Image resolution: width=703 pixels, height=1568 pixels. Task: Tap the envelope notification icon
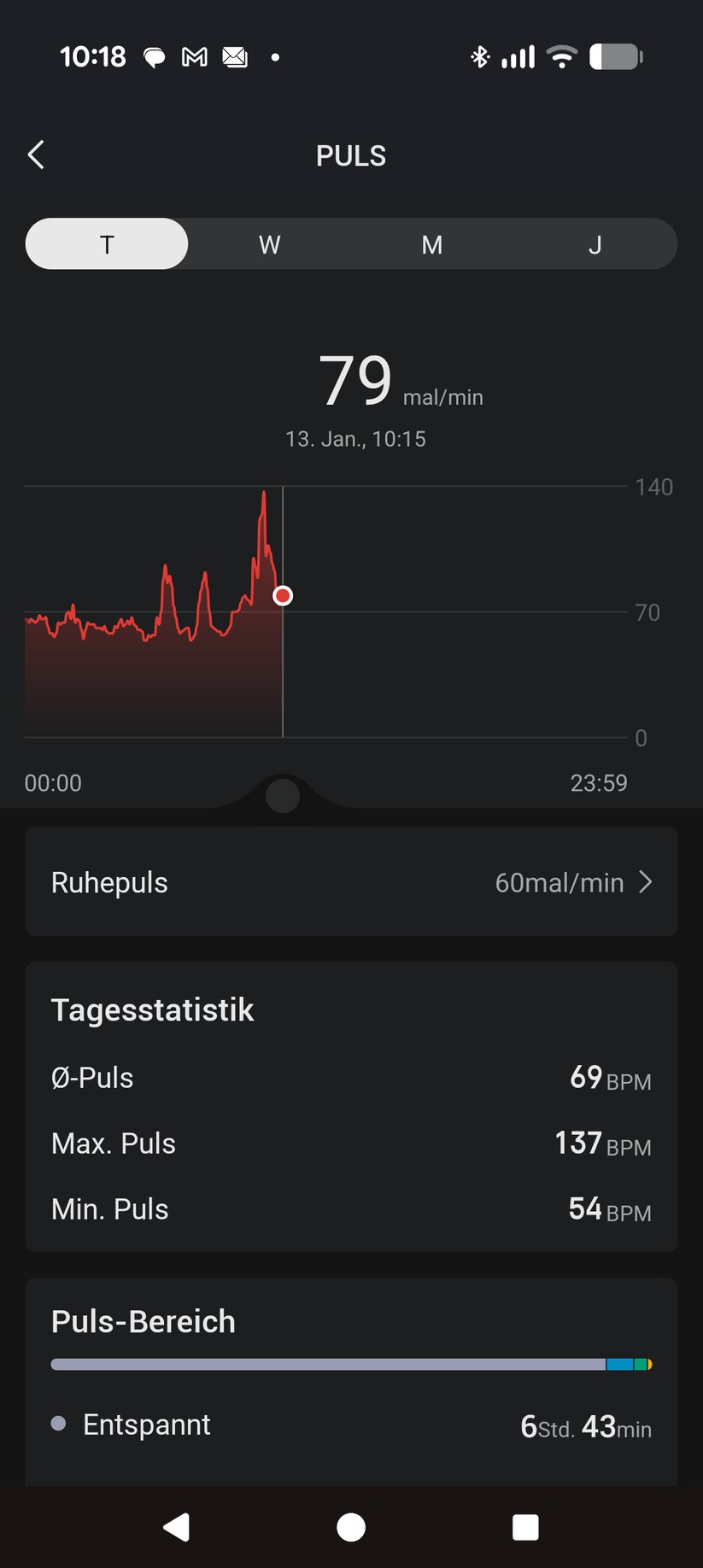[x=234, y=56]
